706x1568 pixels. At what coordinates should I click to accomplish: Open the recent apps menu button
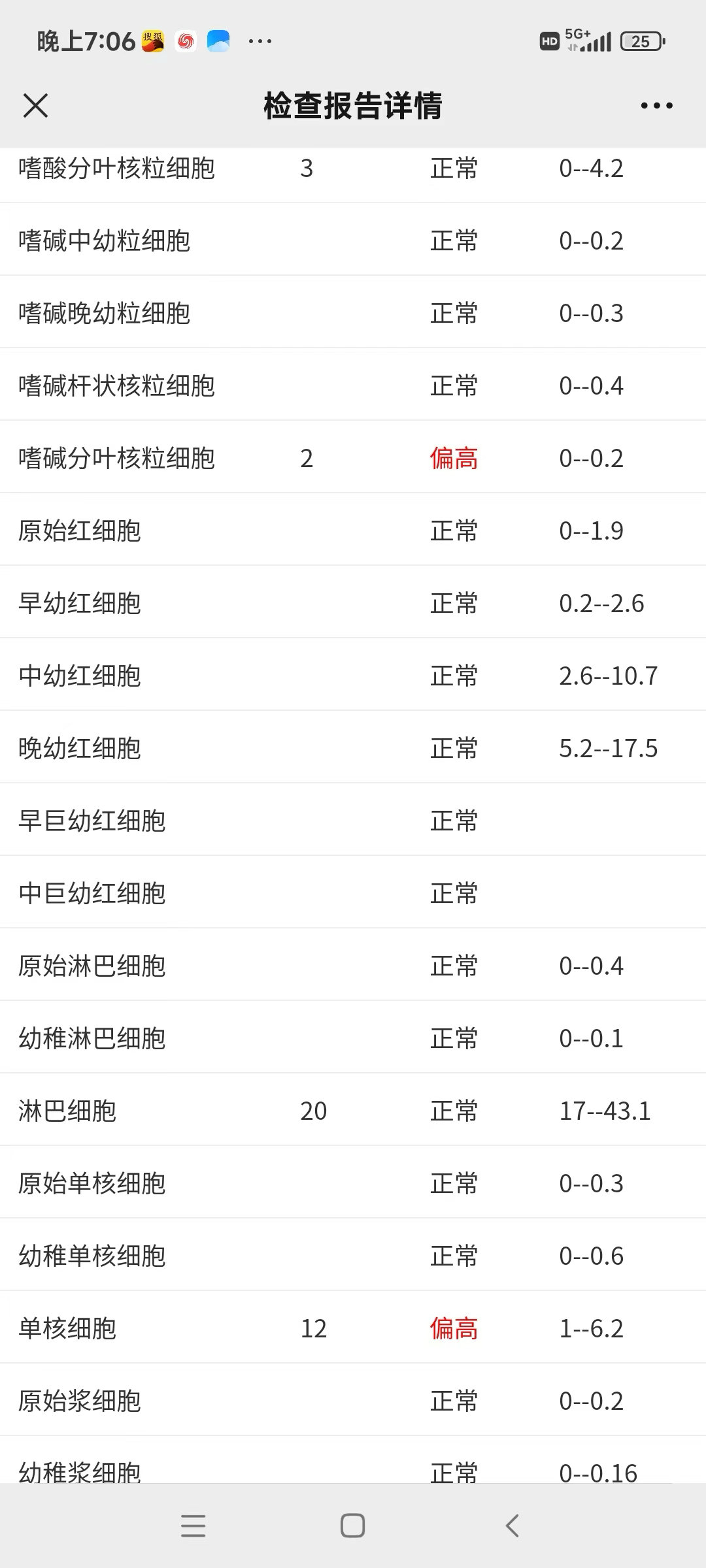(193, 1526)
